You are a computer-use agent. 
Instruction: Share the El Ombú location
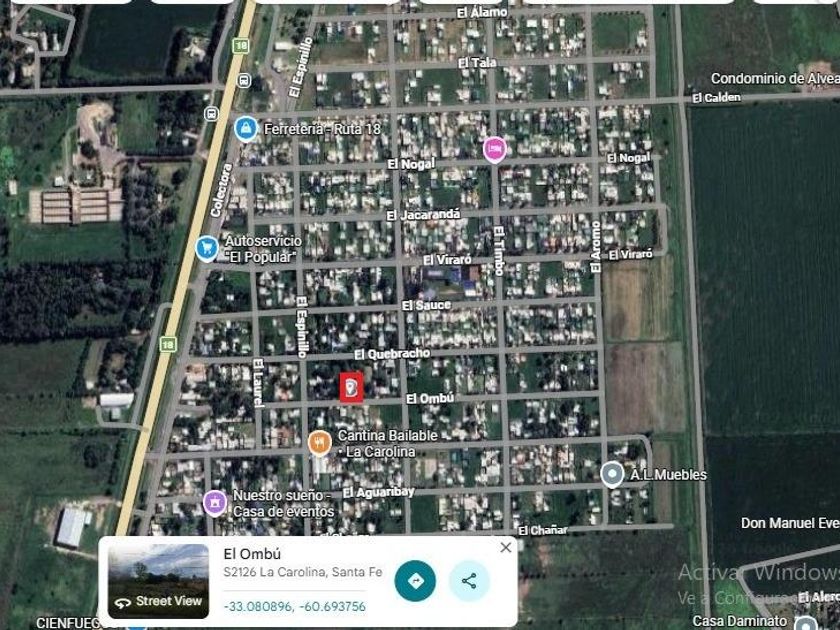(x=469, y=581)
